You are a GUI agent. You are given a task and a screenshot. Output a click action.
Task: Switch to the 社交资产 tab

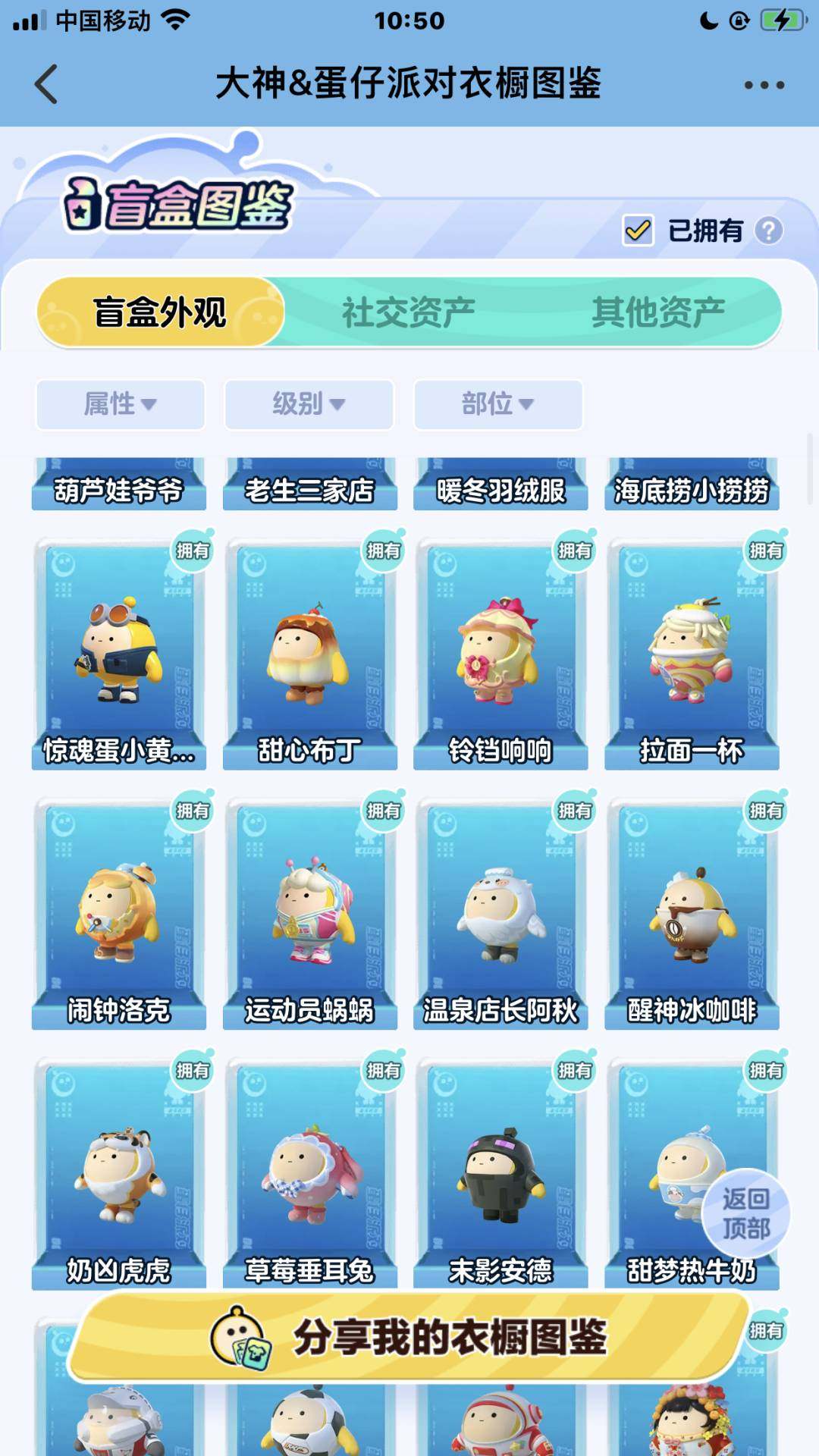[x=409, y=309]
